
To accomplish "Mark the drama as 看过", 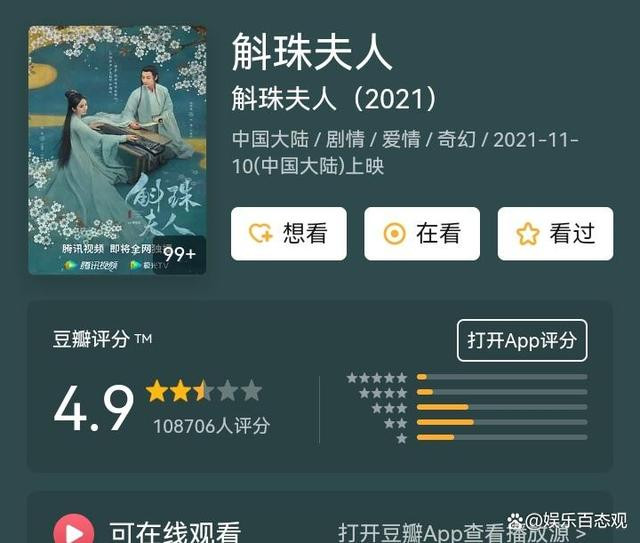I will [x=555, y=234].
